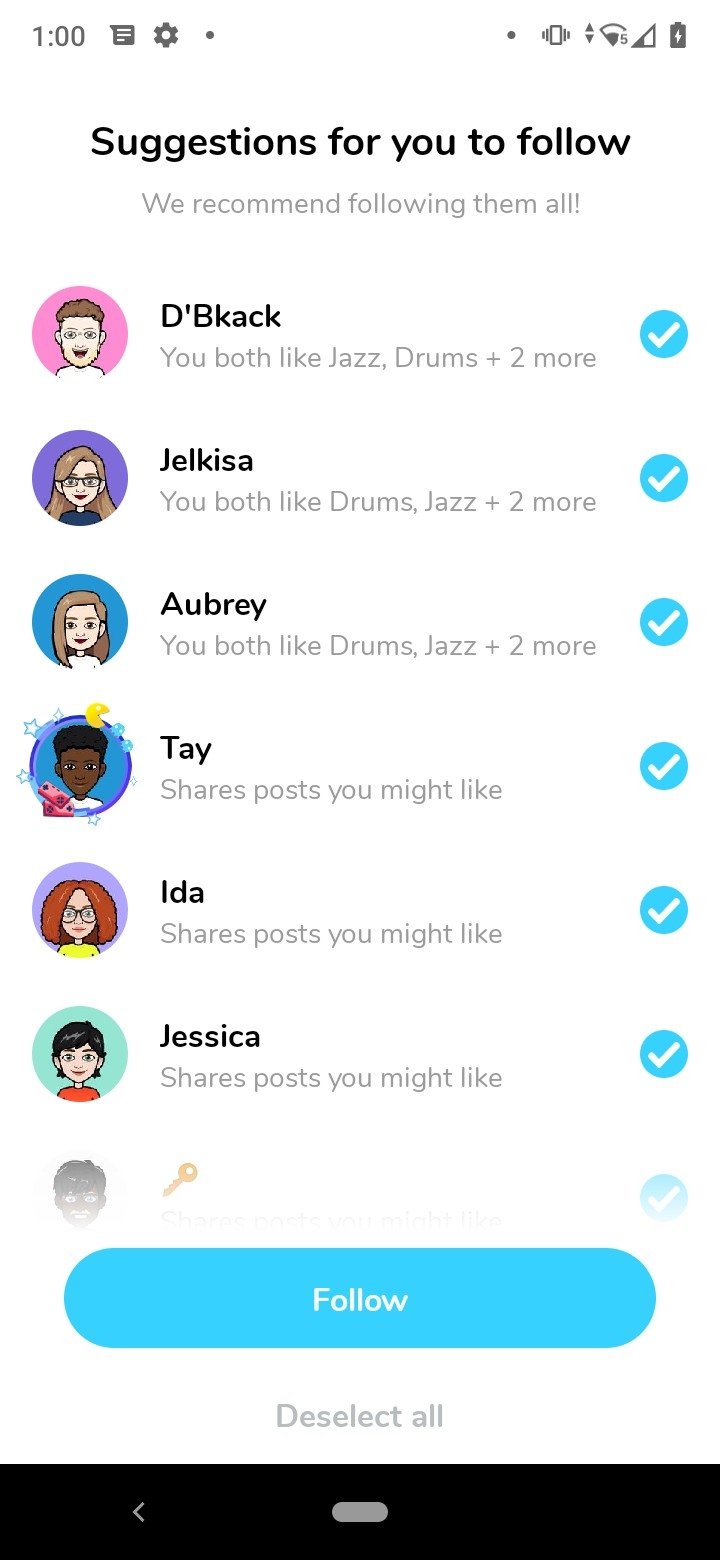Go back using the system back arrow
Screen dimensions: 720x1560
[139, 1512]
